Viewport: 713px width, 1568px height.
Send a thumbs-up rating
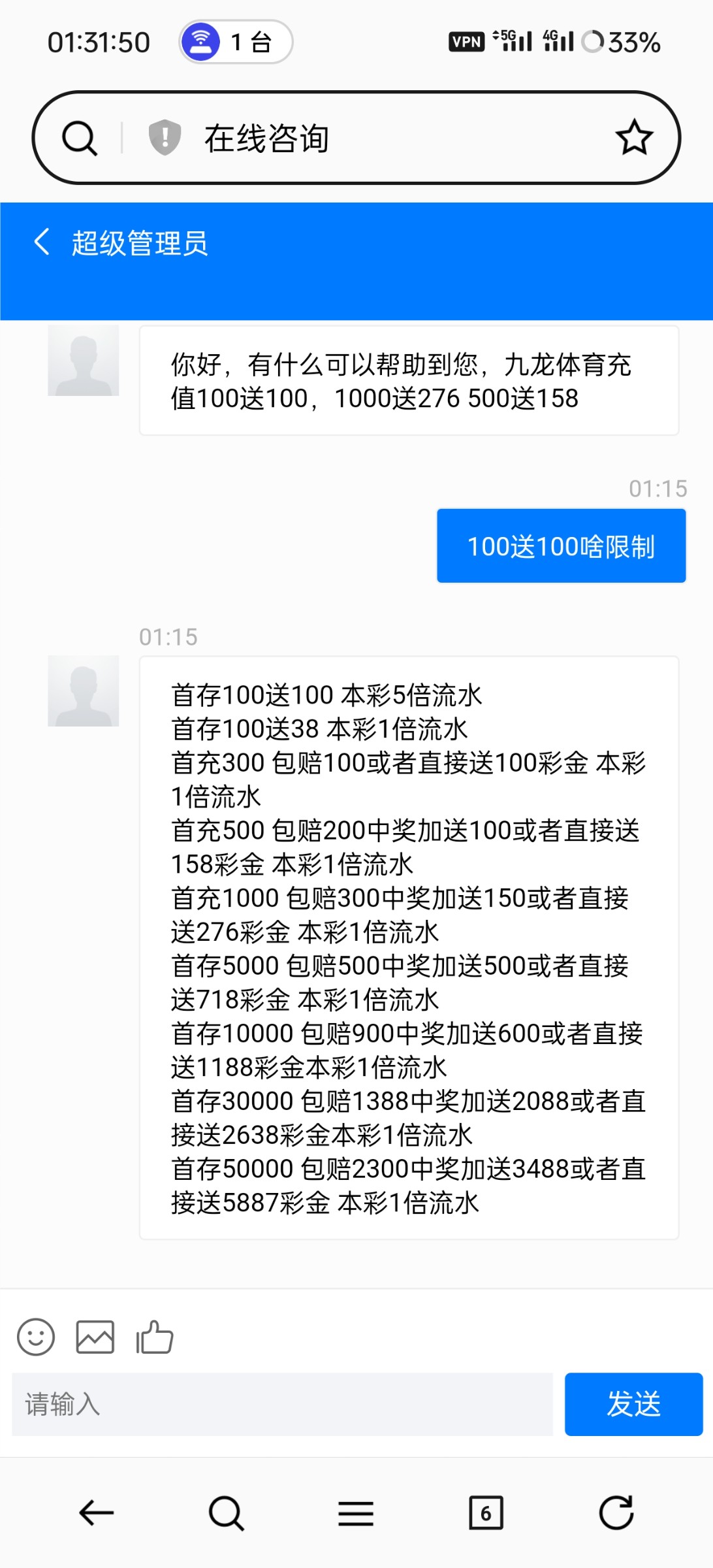tap(154, 1337)
